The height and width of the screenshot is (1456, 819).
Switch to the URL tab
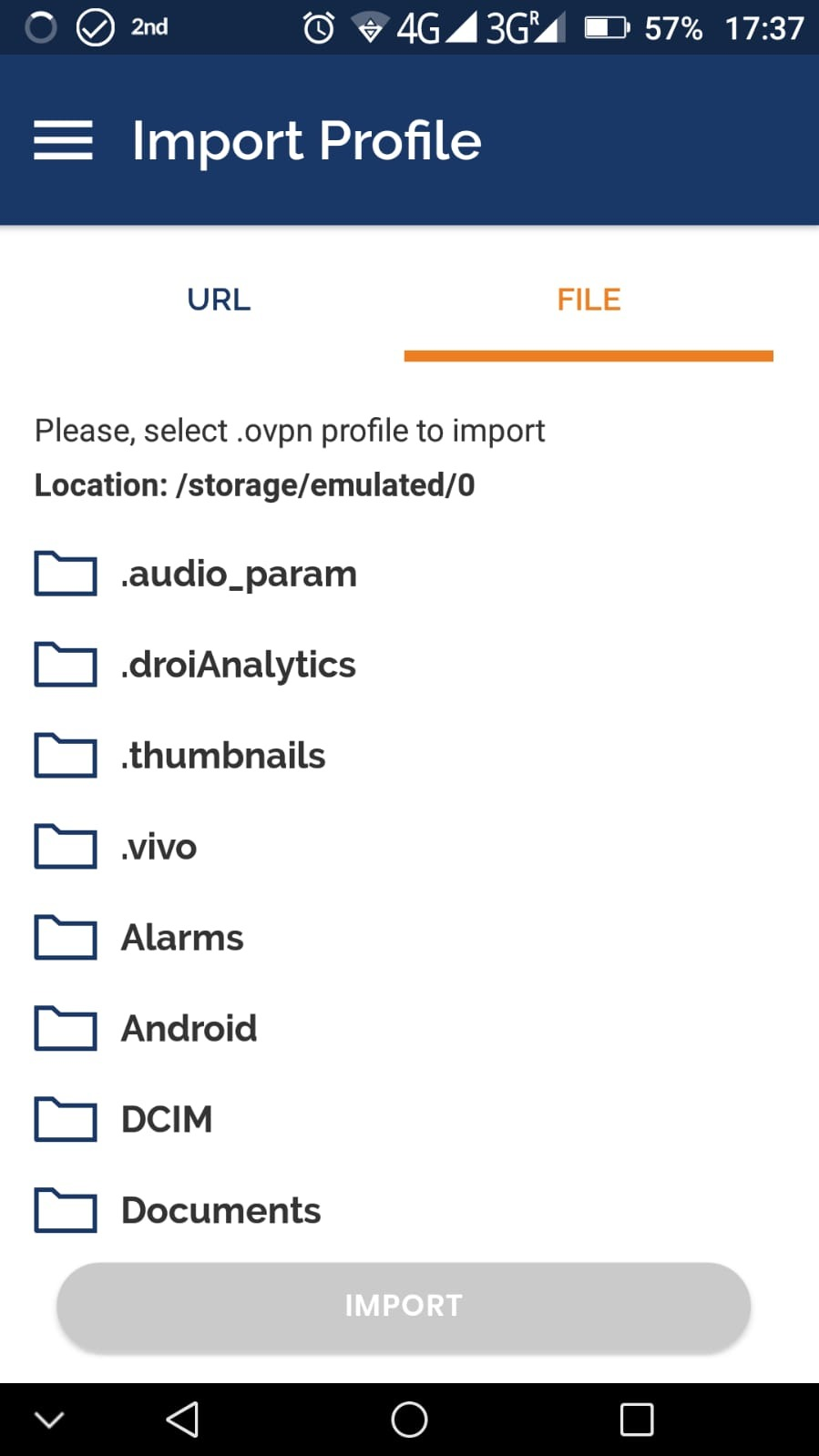point(219,300)
